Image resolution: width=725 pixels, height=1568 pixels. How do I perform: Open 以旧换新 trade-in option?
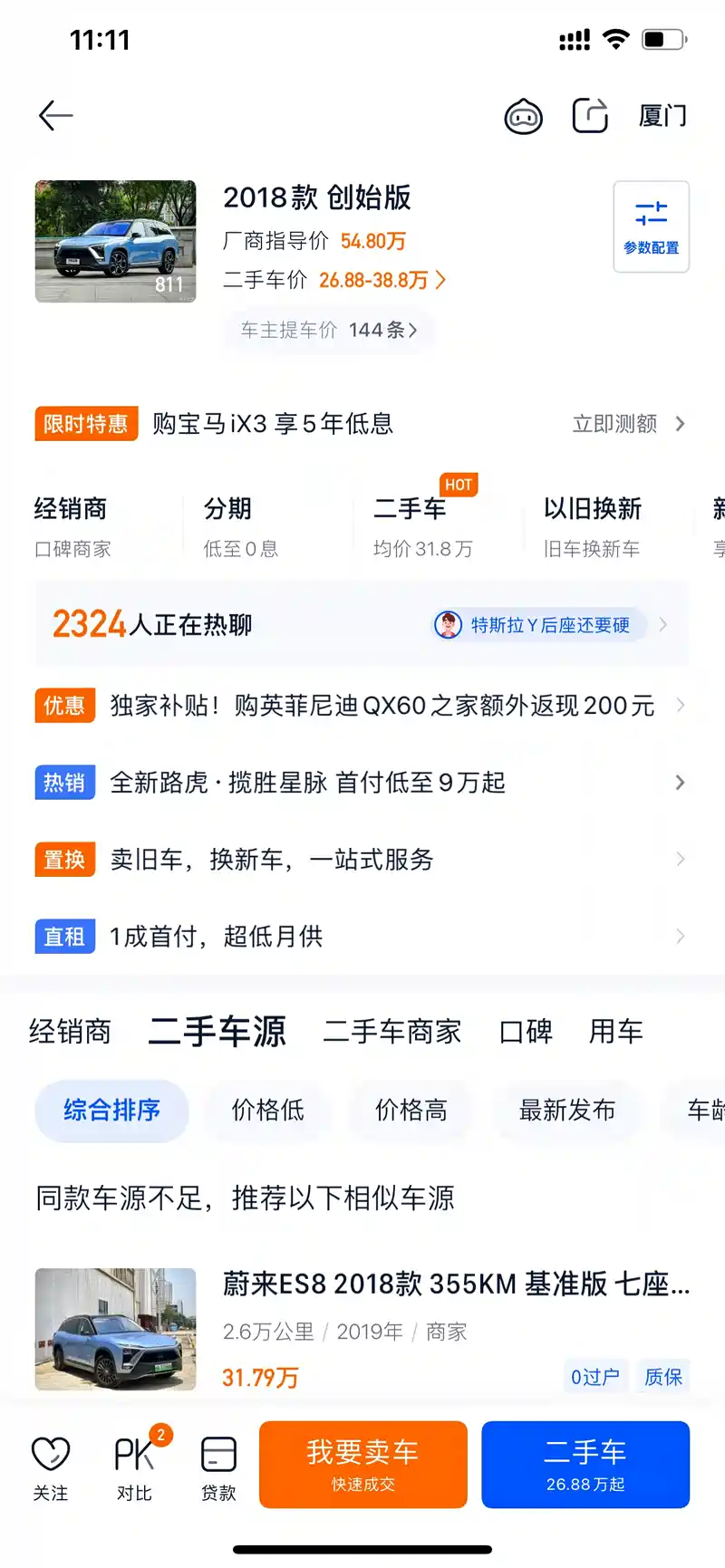click(x=593, y=525)
